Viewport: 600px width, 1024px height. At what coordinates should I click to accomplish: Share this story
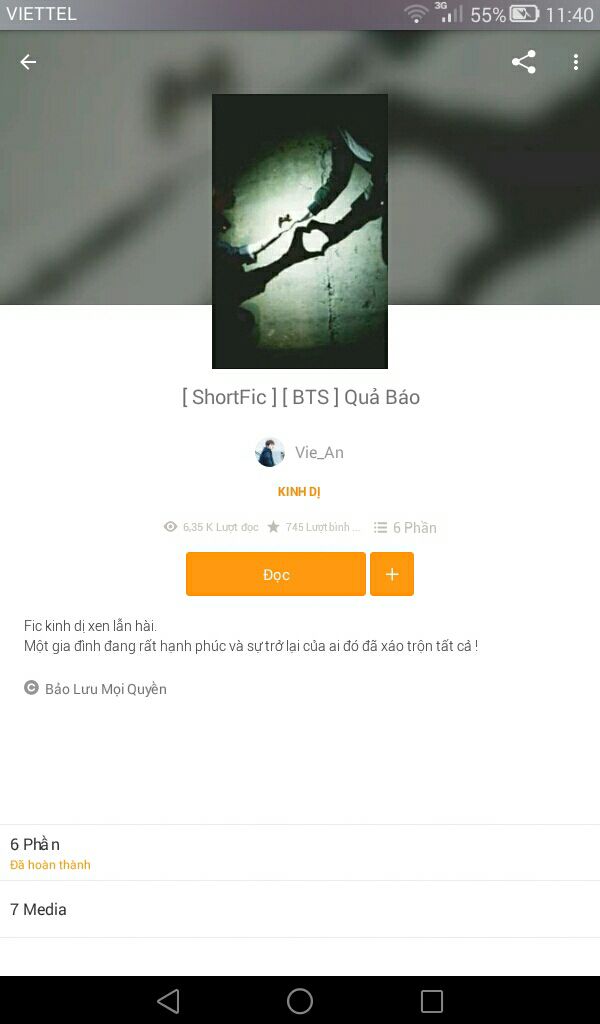click(x=524, y=62)
